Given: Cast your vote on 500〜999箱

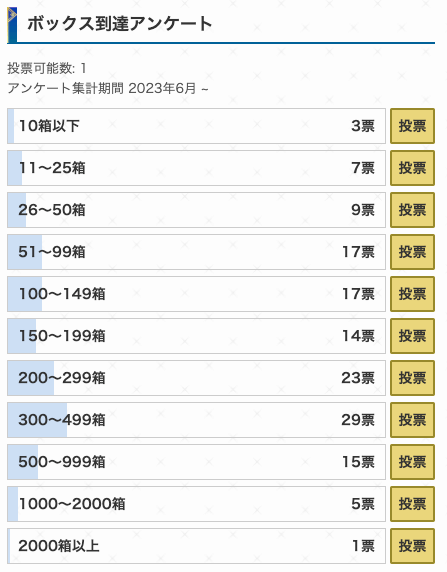Looking at the screenshot, I should coord(412,462).
